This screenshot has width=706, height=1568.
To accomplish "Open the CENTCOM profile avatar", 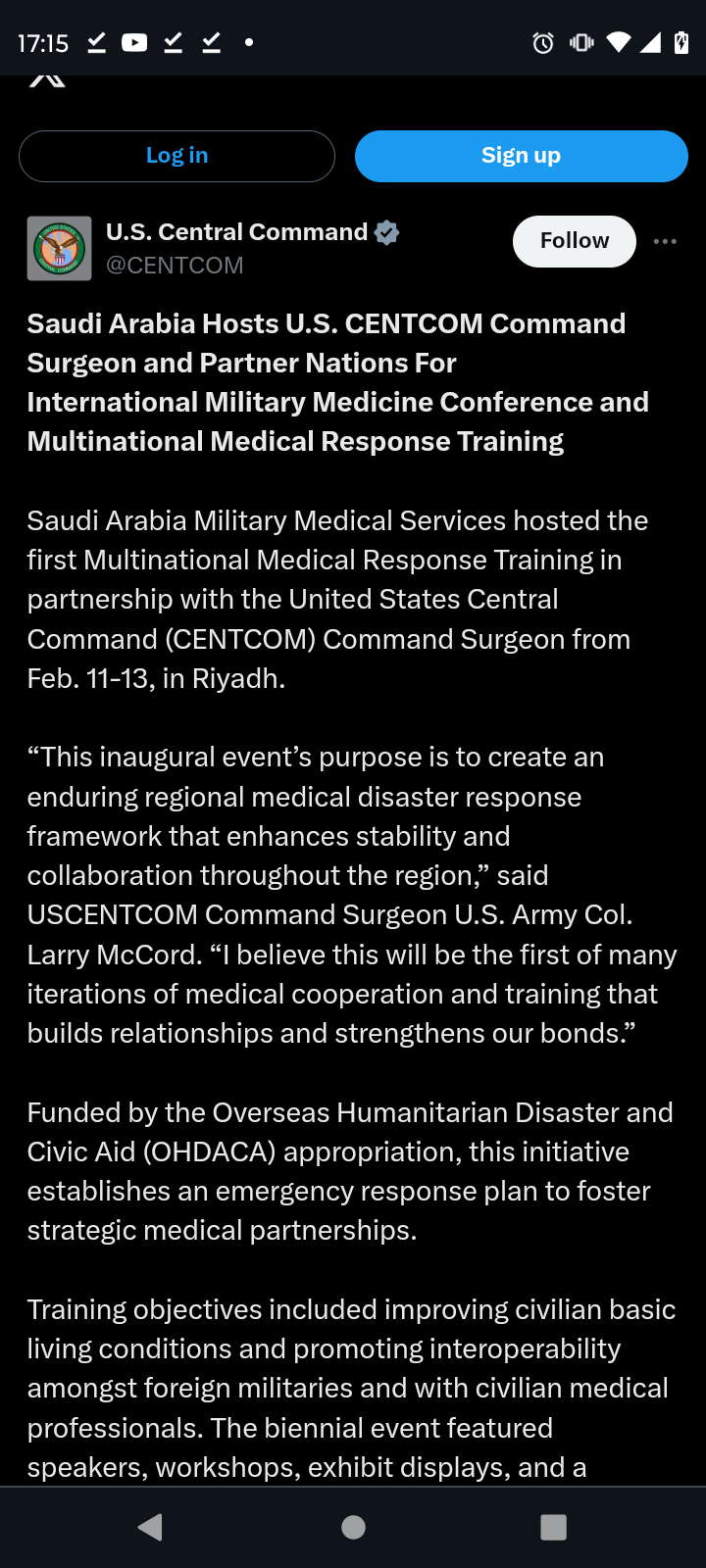I will [x=59, y=249].
